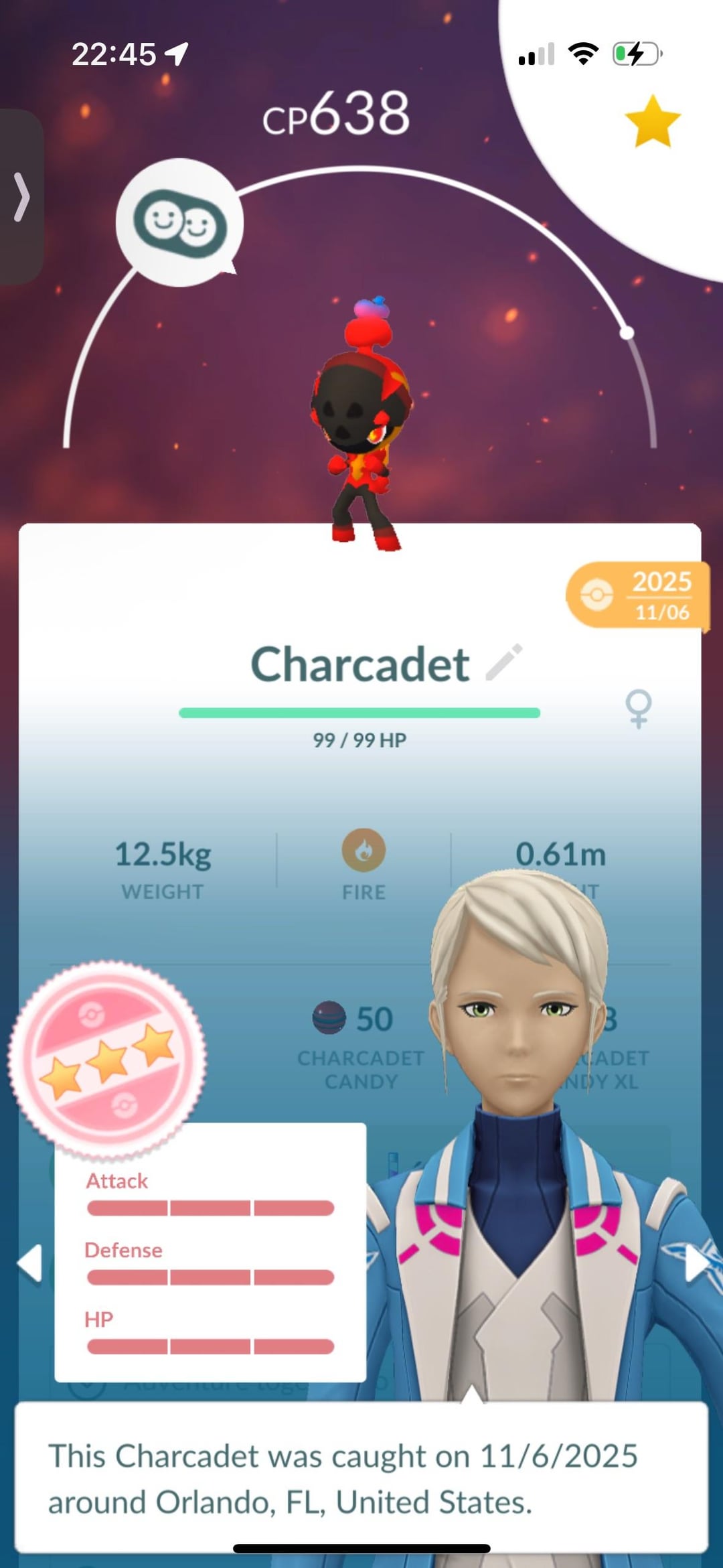Dismiss the appraisal caught-on message box

point(361,1478)
